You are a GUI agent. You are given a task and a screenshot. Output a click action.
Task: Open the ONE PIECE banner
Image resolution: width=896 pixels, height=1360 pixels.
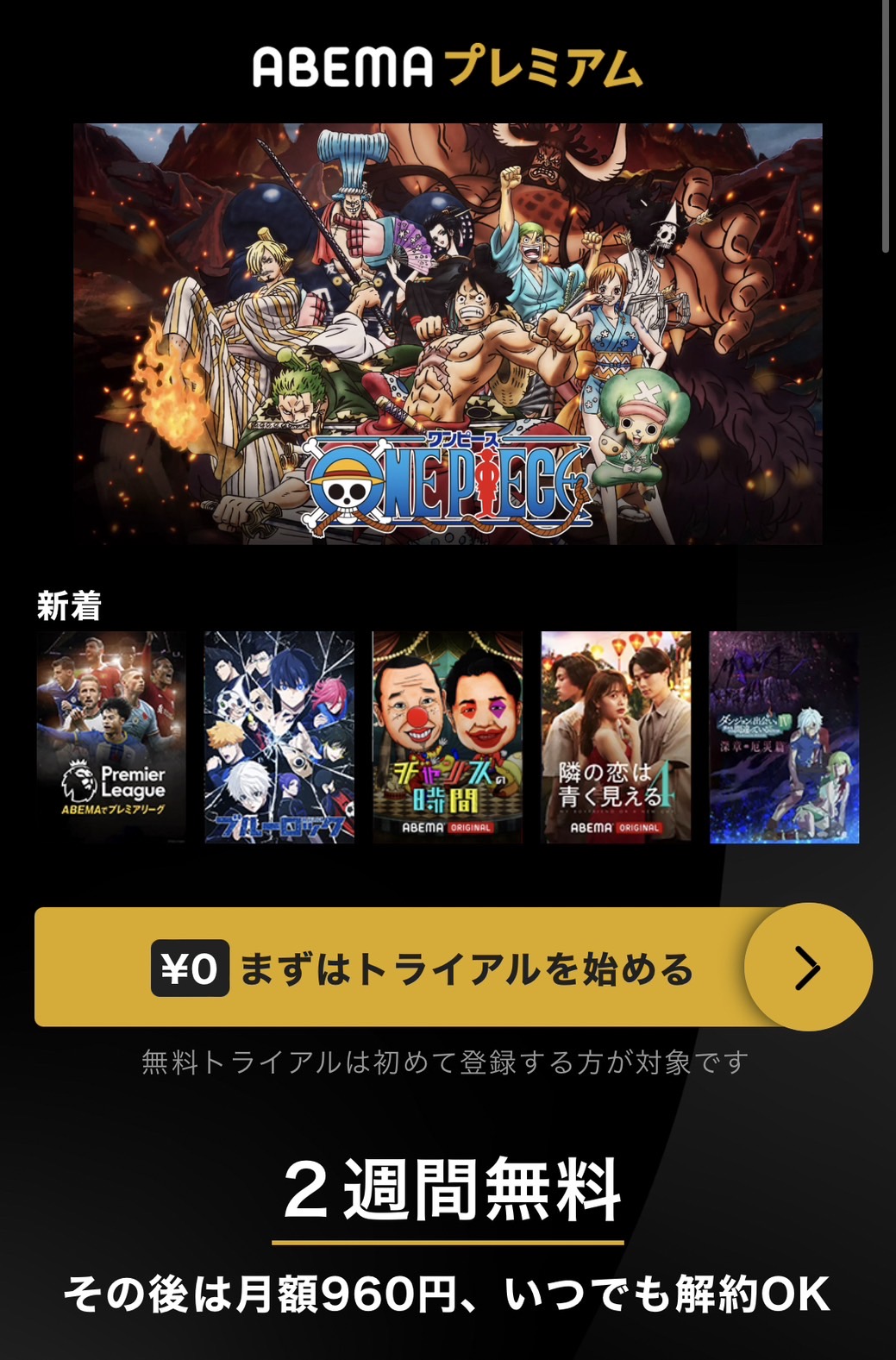tap(447, 334)
